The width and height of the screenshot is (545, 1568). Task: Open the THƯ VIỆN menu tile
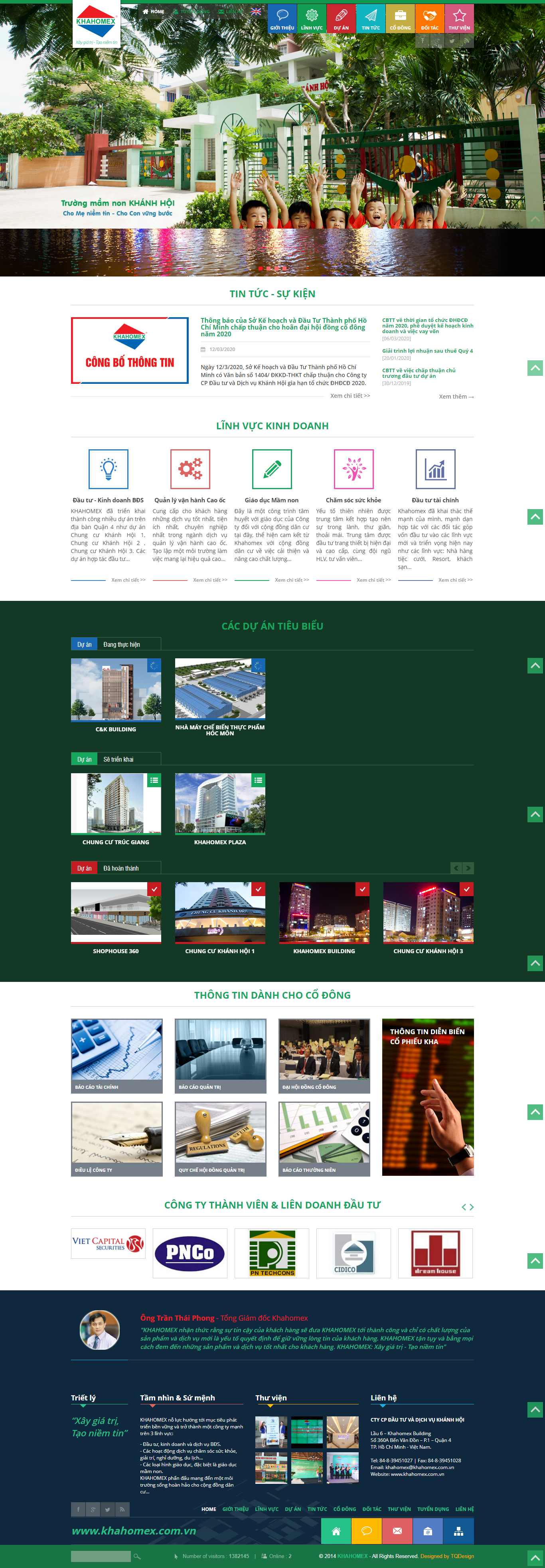[x=459, y=18]
